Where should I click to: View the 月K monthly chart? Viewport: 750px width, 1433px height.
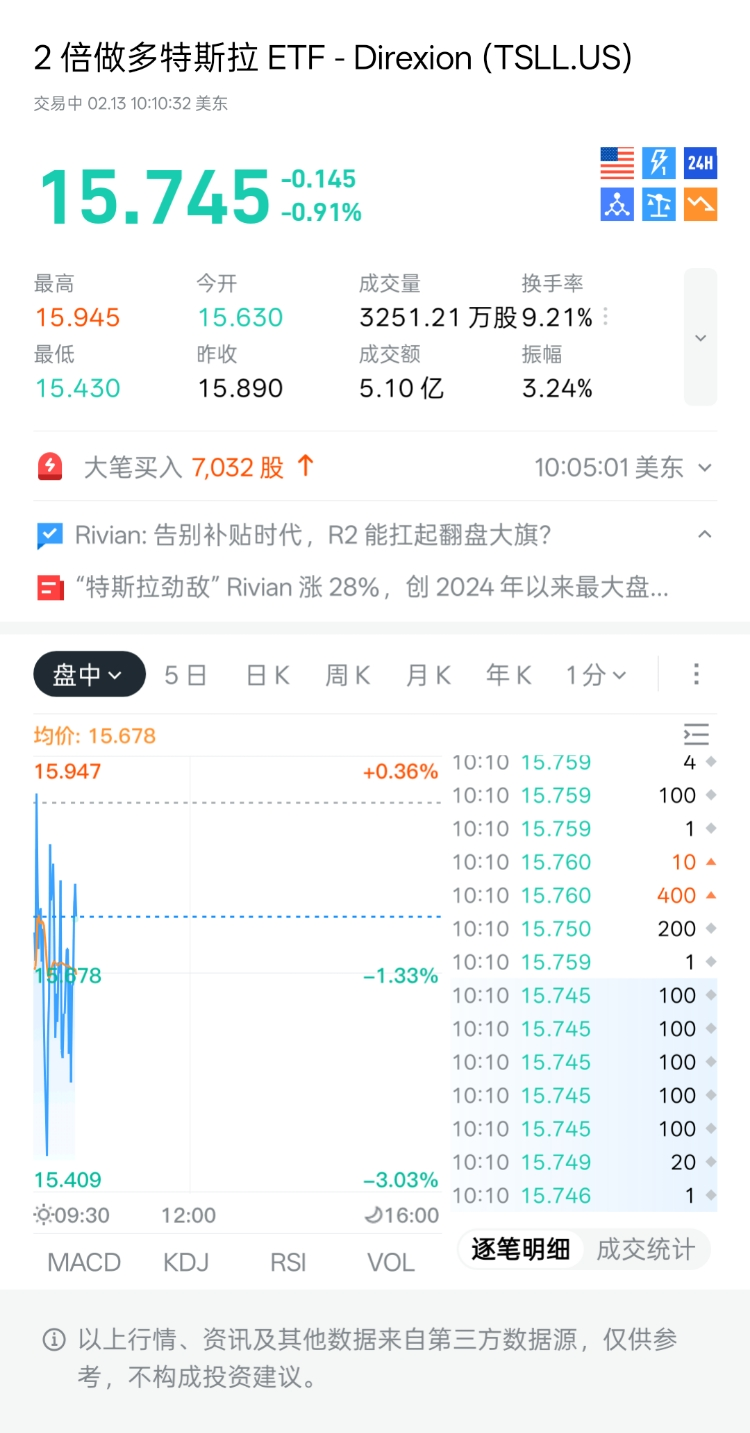(x=428, y=675)
